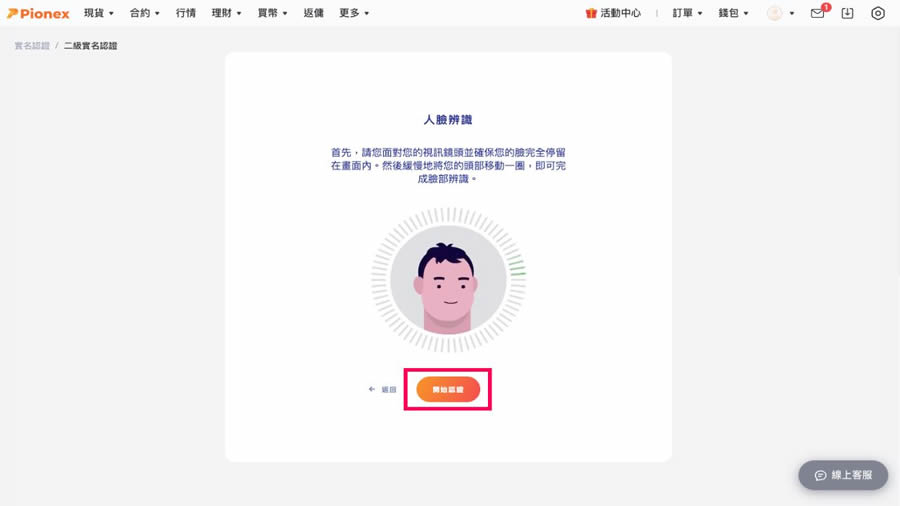
Task: Expand the 理財 menu
Action: (227, 13)
